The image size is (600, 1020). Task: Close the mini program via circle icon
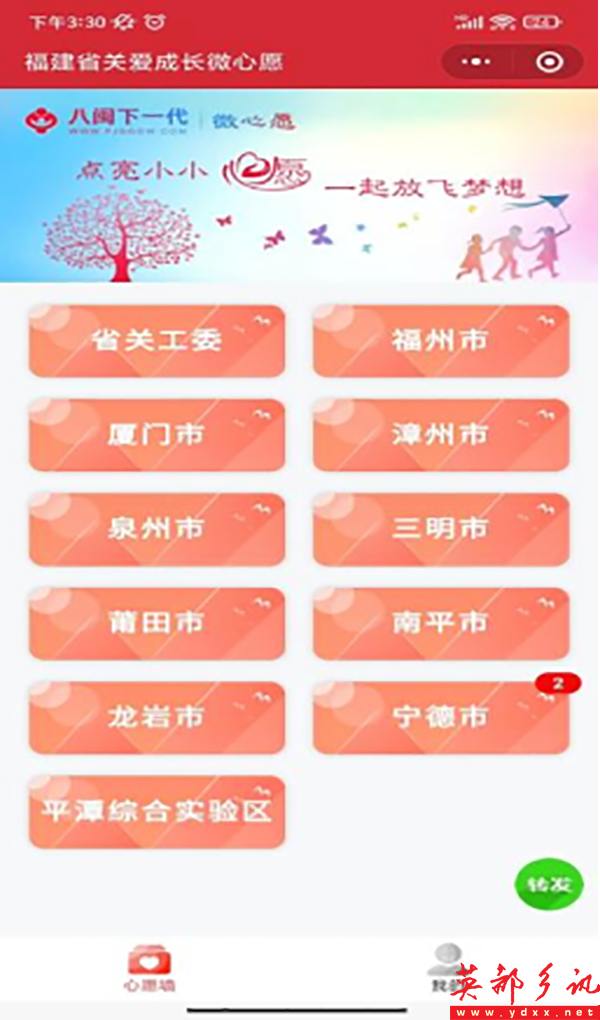coord(548,62)
